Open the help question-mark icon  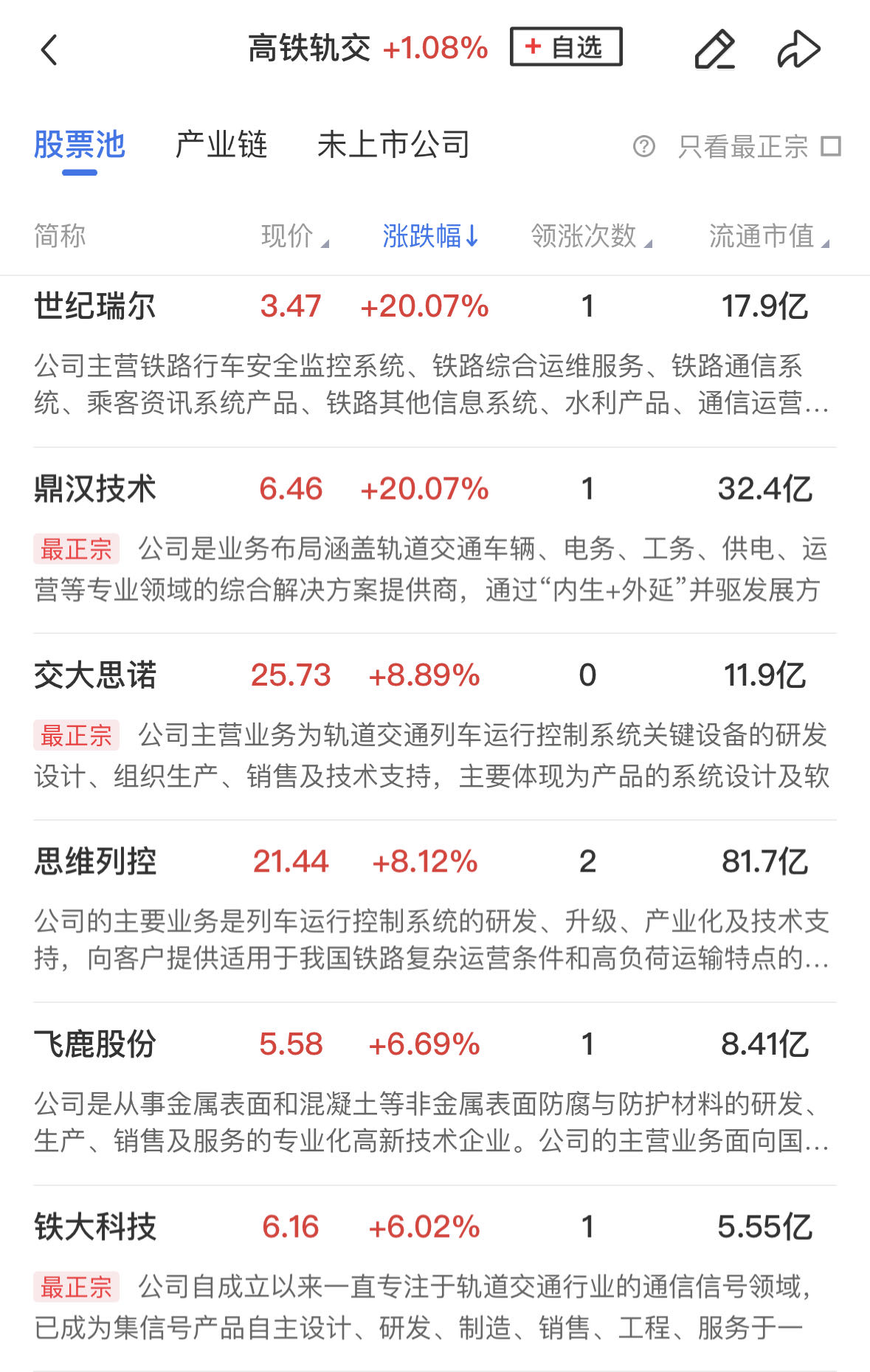643,146
